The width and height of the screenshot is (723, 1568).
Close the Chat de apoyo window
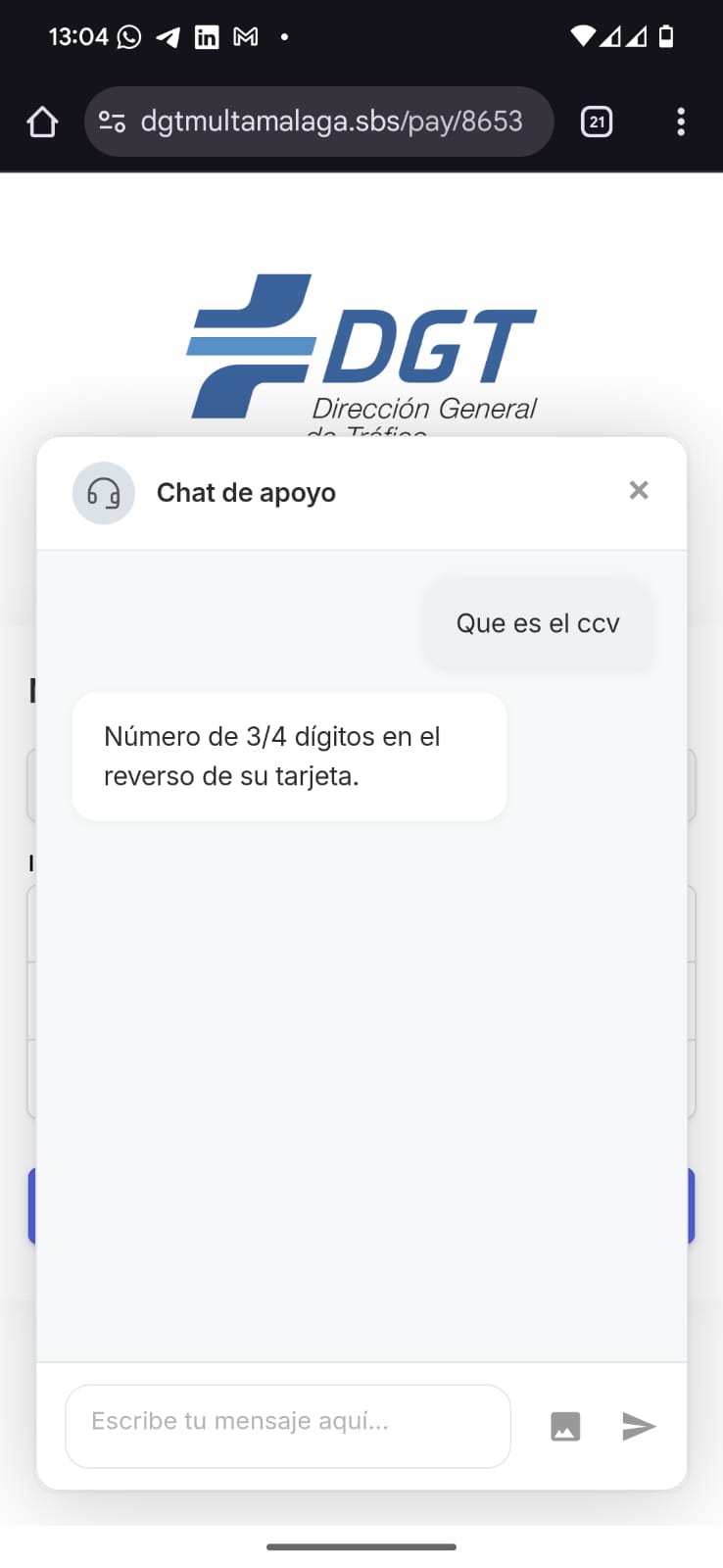pos(639,490)
